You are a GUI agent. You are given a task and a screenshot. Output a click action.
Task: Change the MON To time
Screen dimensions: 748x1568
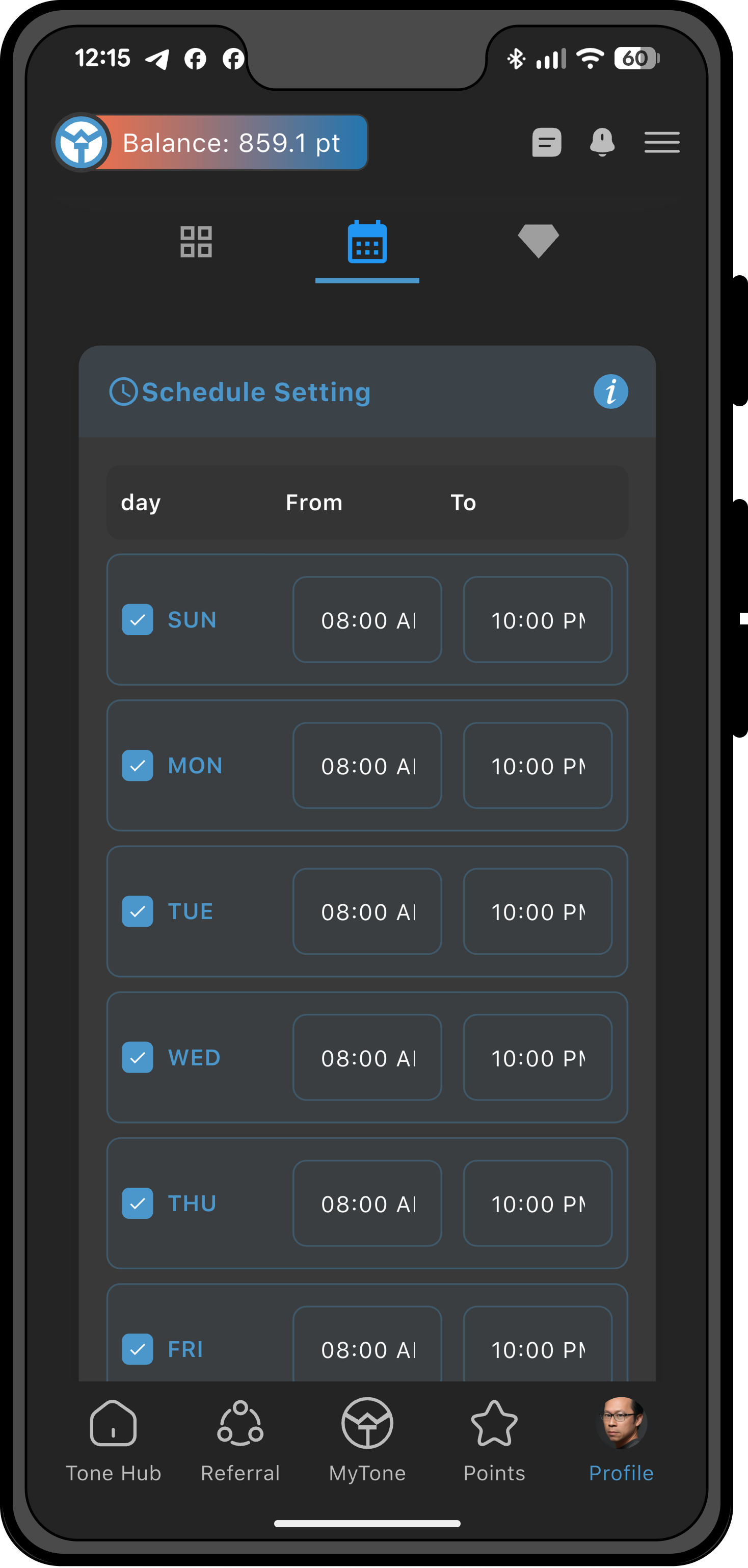click(x=538, y=766)
